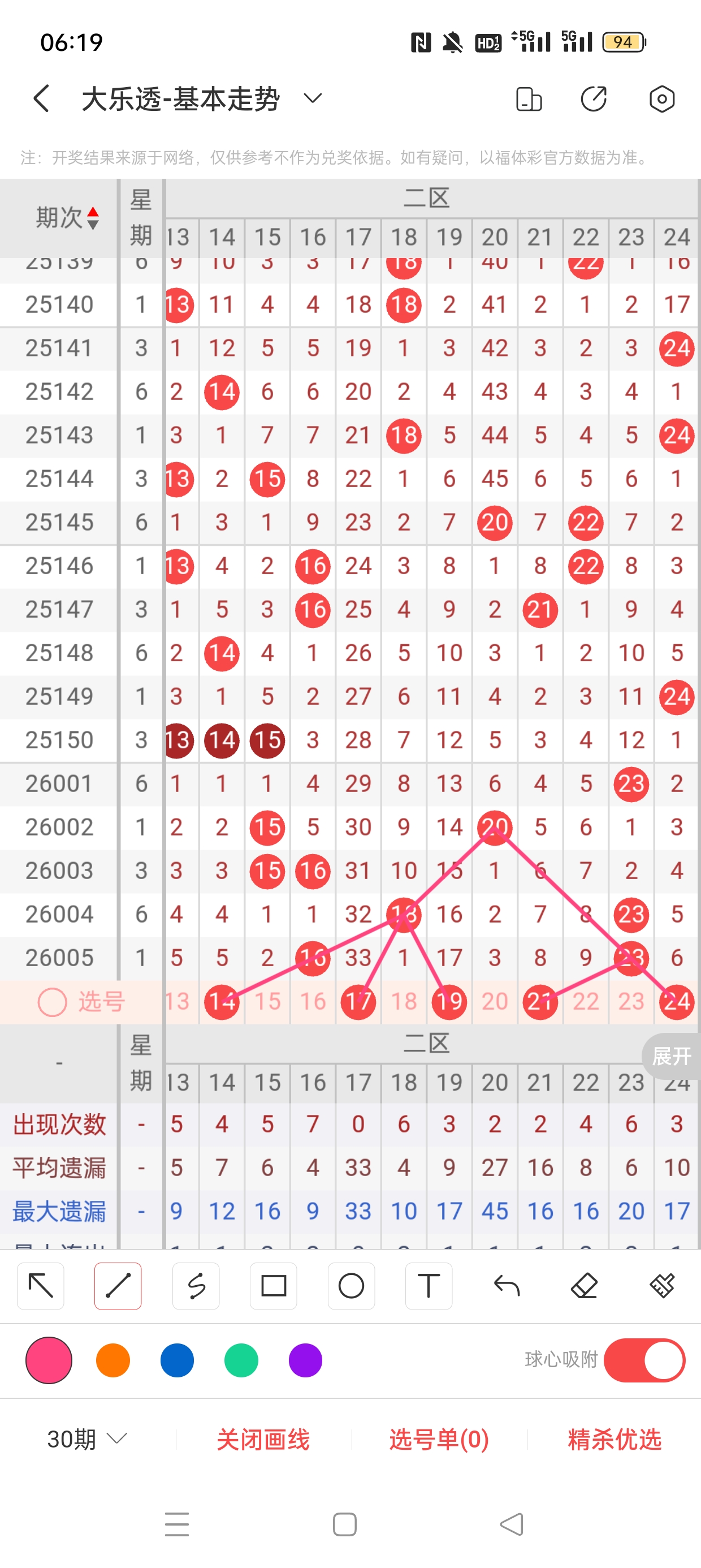Open chart settings hexagon icon
The height and width of the screenshot is (1568, 701).
pyautogui.click(x=661, y=98)
